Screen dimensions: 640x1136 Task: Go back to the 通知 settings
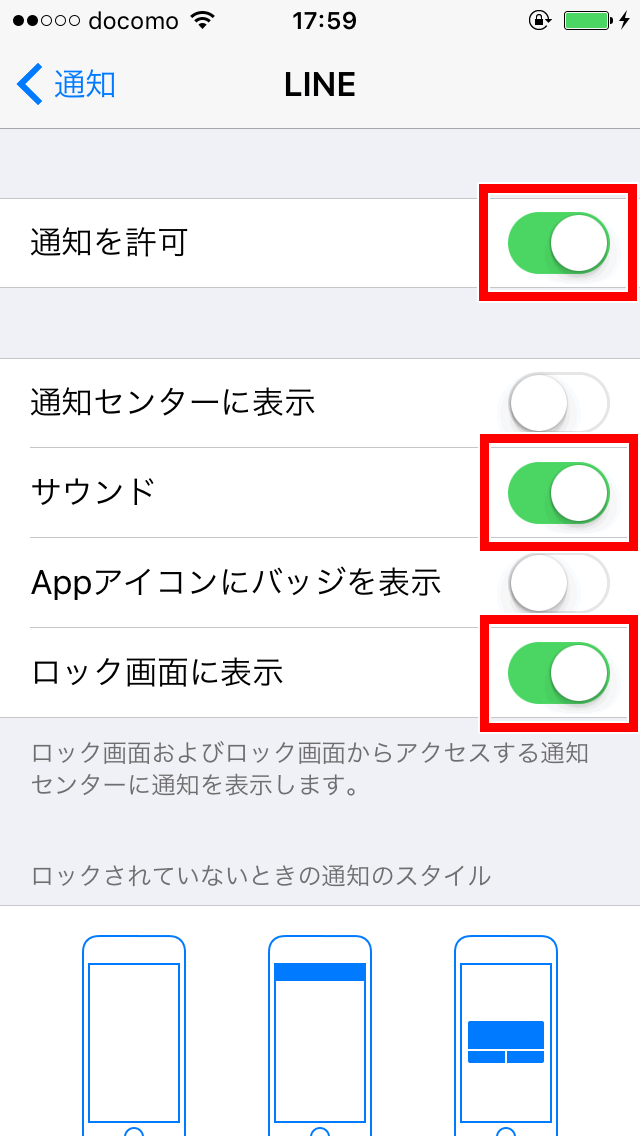(66, 85)
